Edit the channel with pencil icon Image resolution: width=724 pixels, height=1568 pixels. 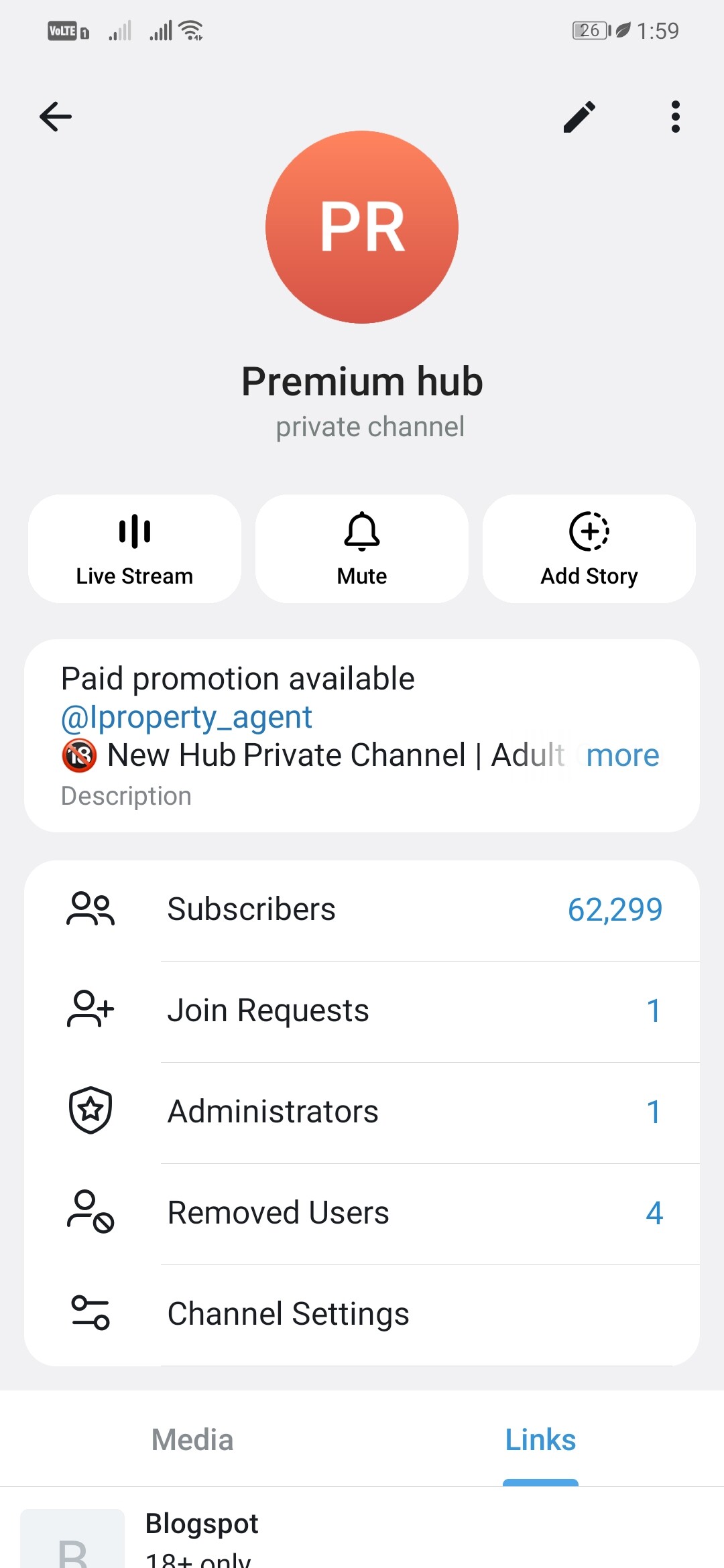pyautogui.click(x=579, y=117)
